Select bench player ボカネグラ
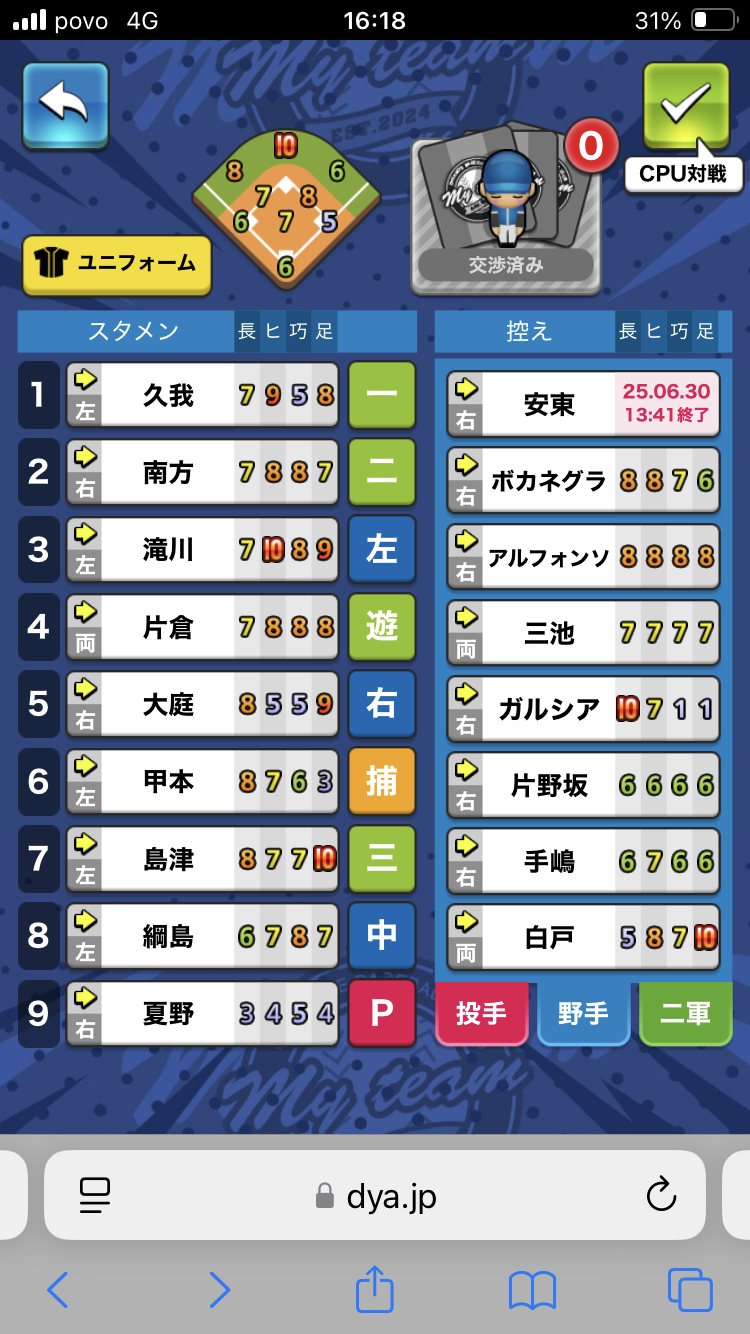Viewport: 750px width, 1334px height. pyautogui.click(x=583, y=481)
